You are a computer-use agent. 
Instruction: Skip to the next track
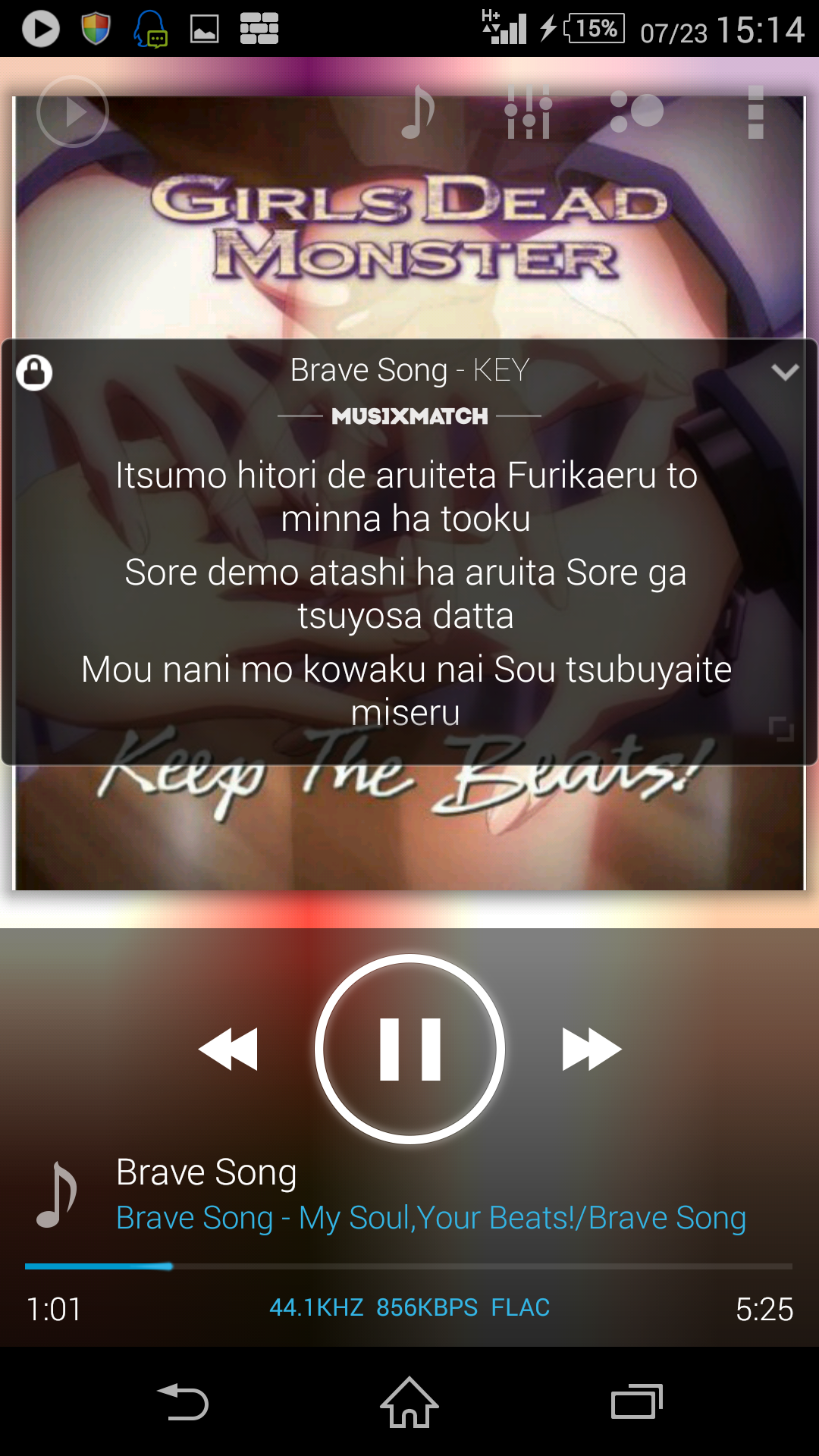[591, 1050]
